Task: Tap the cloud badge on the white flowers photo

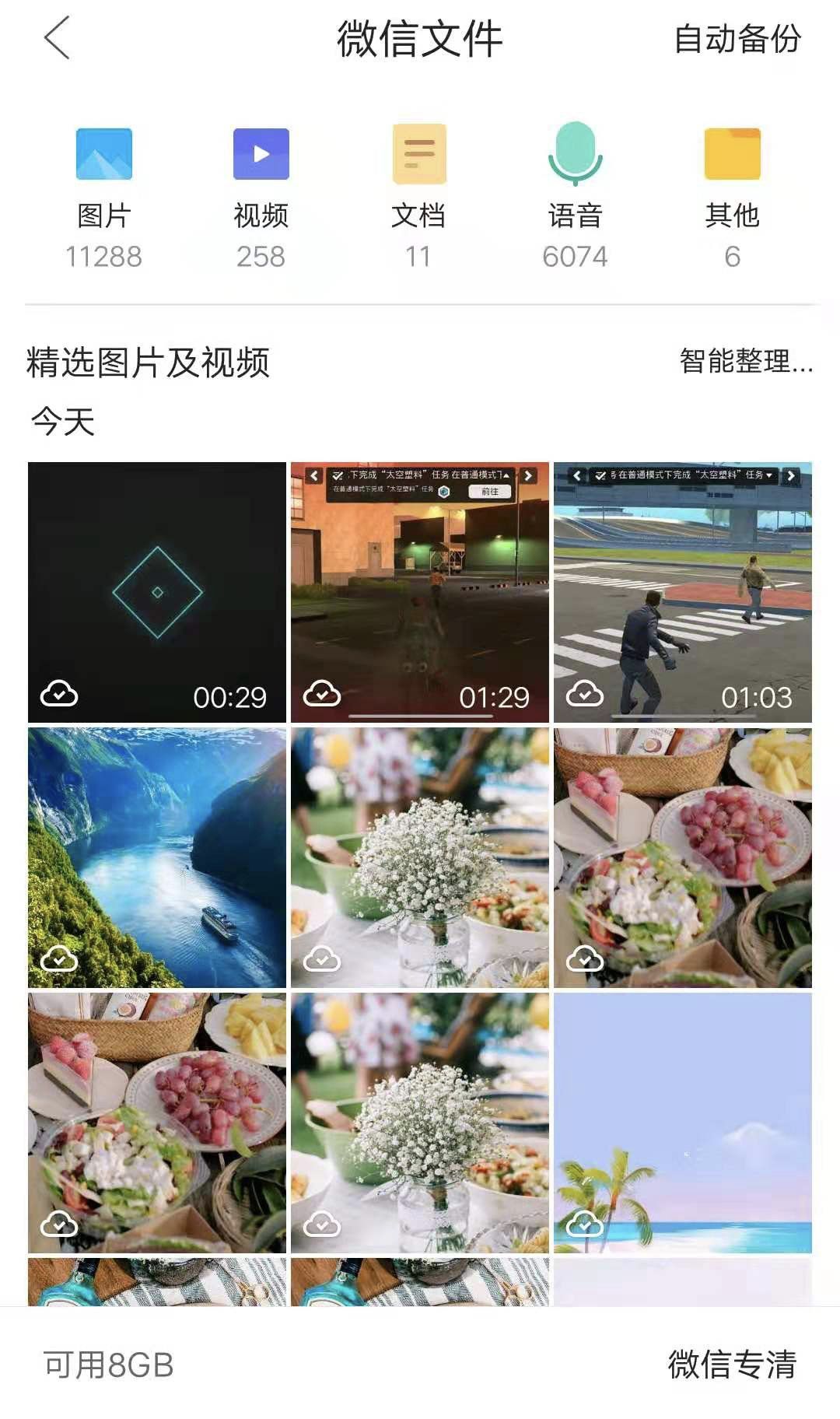Action: pos(324,958)
